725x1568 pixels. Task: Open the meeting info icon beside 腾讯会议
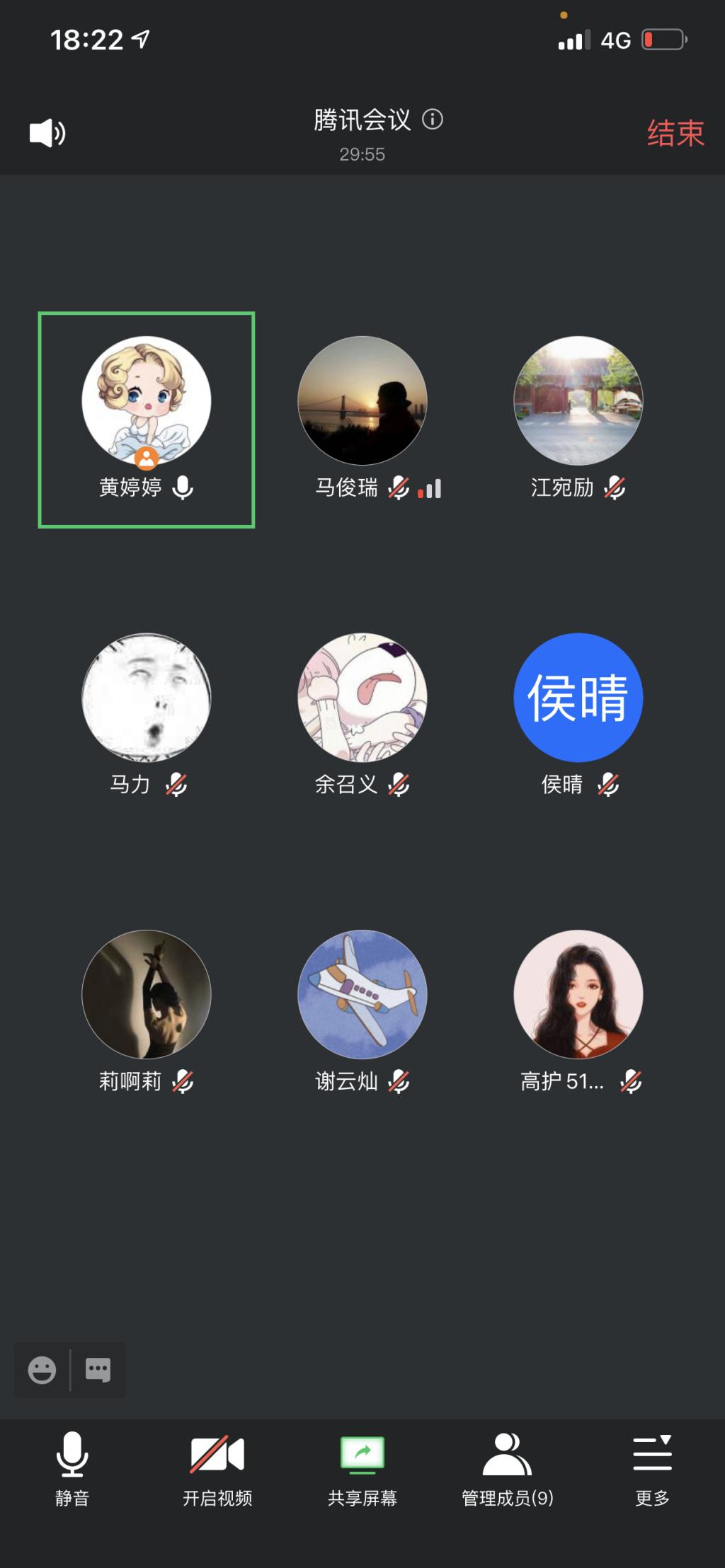coord(433,120)
